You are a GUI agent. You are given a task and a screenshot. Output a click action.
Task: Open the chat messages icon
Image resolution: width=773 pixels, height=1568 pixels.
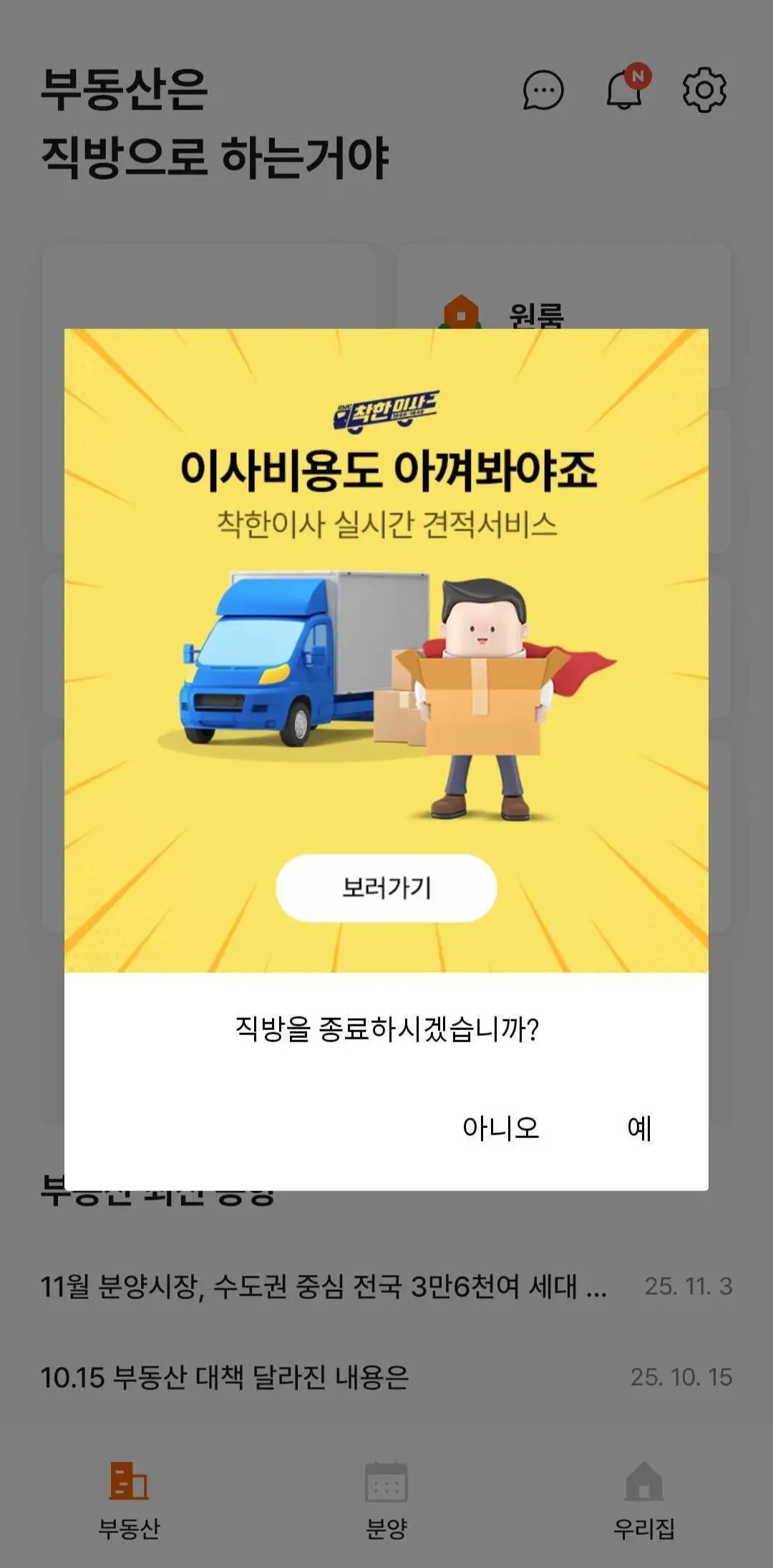[543, 91]
